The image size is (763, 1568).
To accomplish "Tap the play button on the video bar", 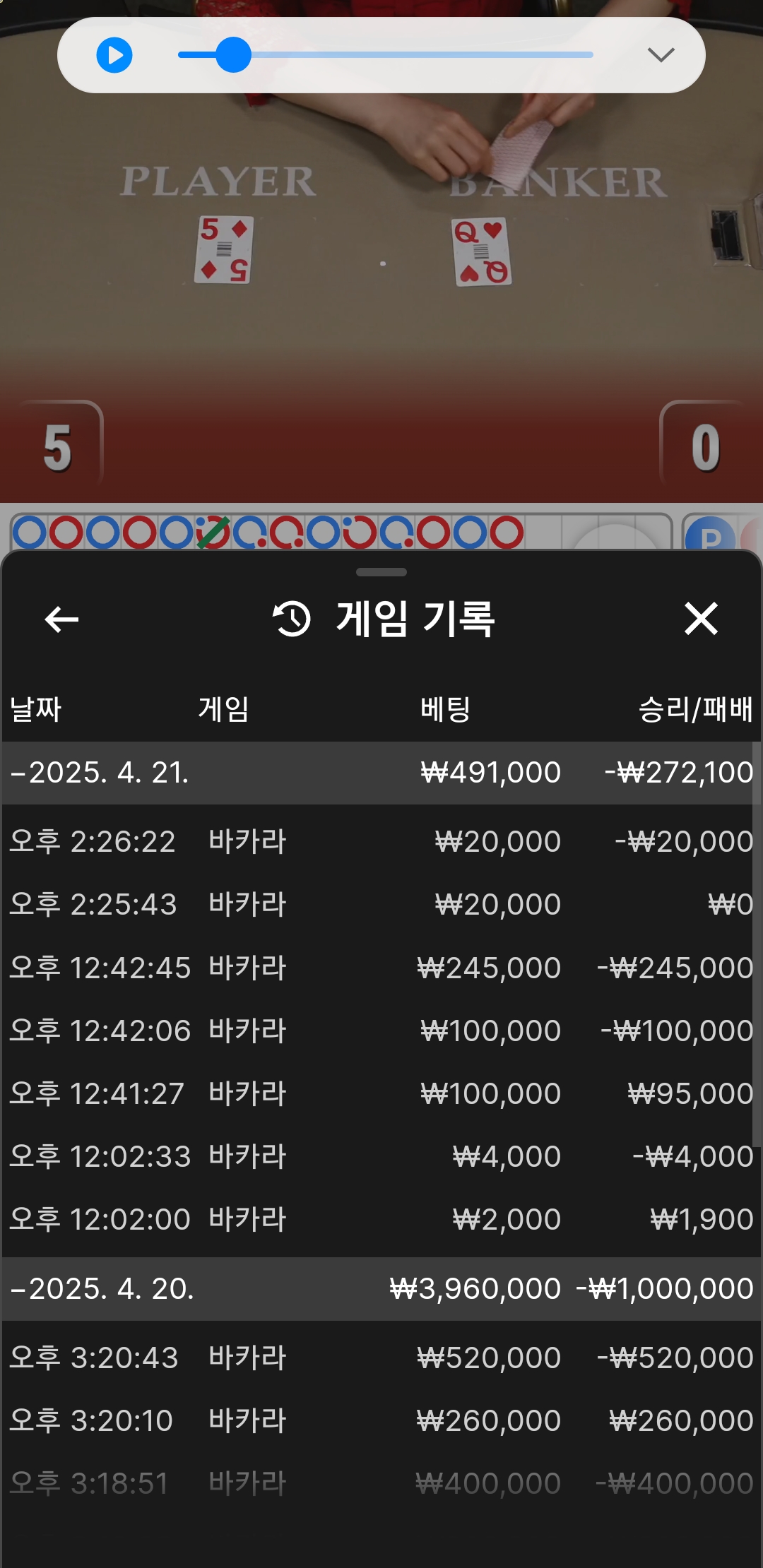I will click(114, 55).
